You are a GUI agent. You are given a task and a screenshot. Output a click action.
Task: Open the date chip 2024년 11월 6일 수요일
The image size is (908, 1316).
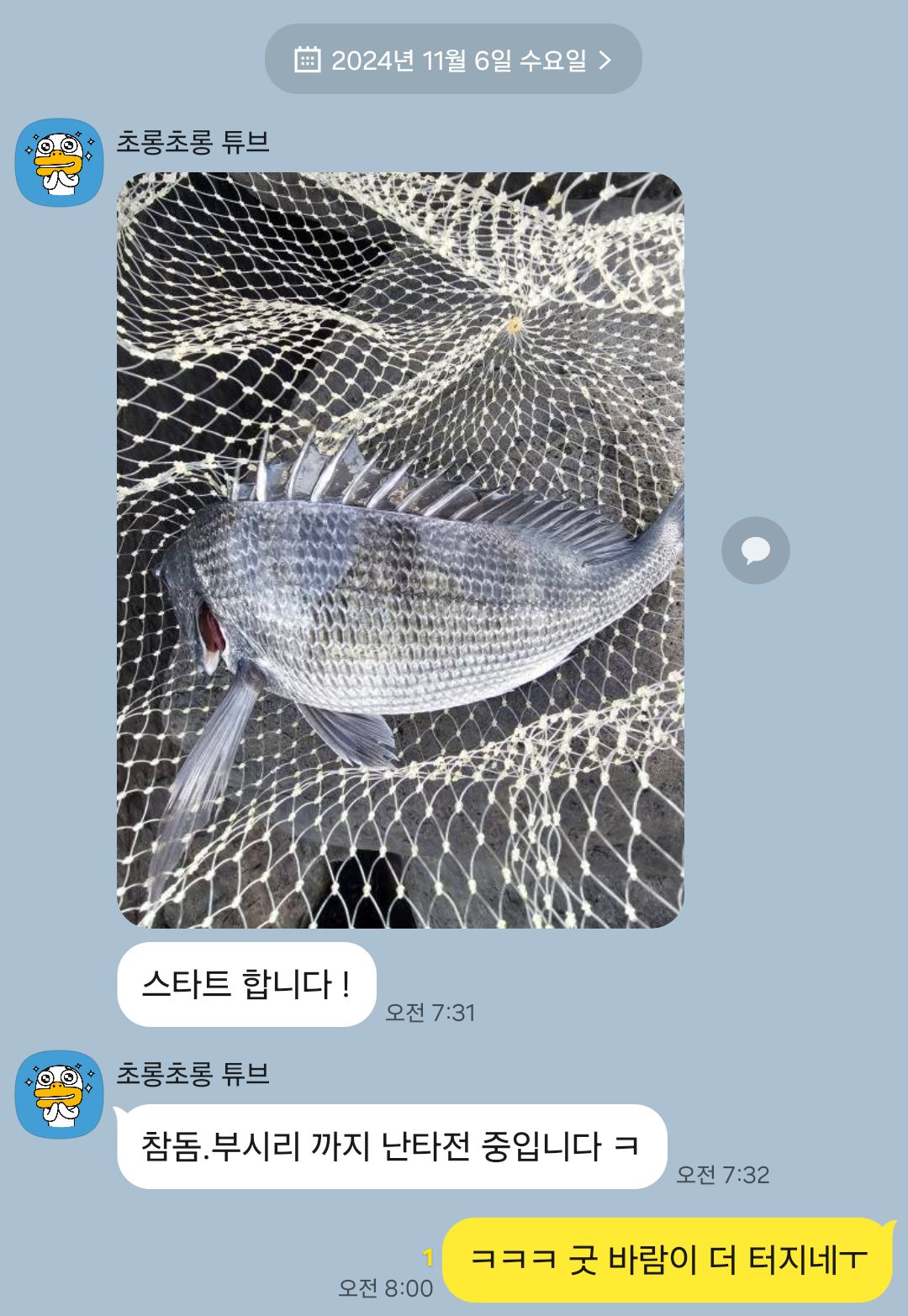click(x=453, y=60)
